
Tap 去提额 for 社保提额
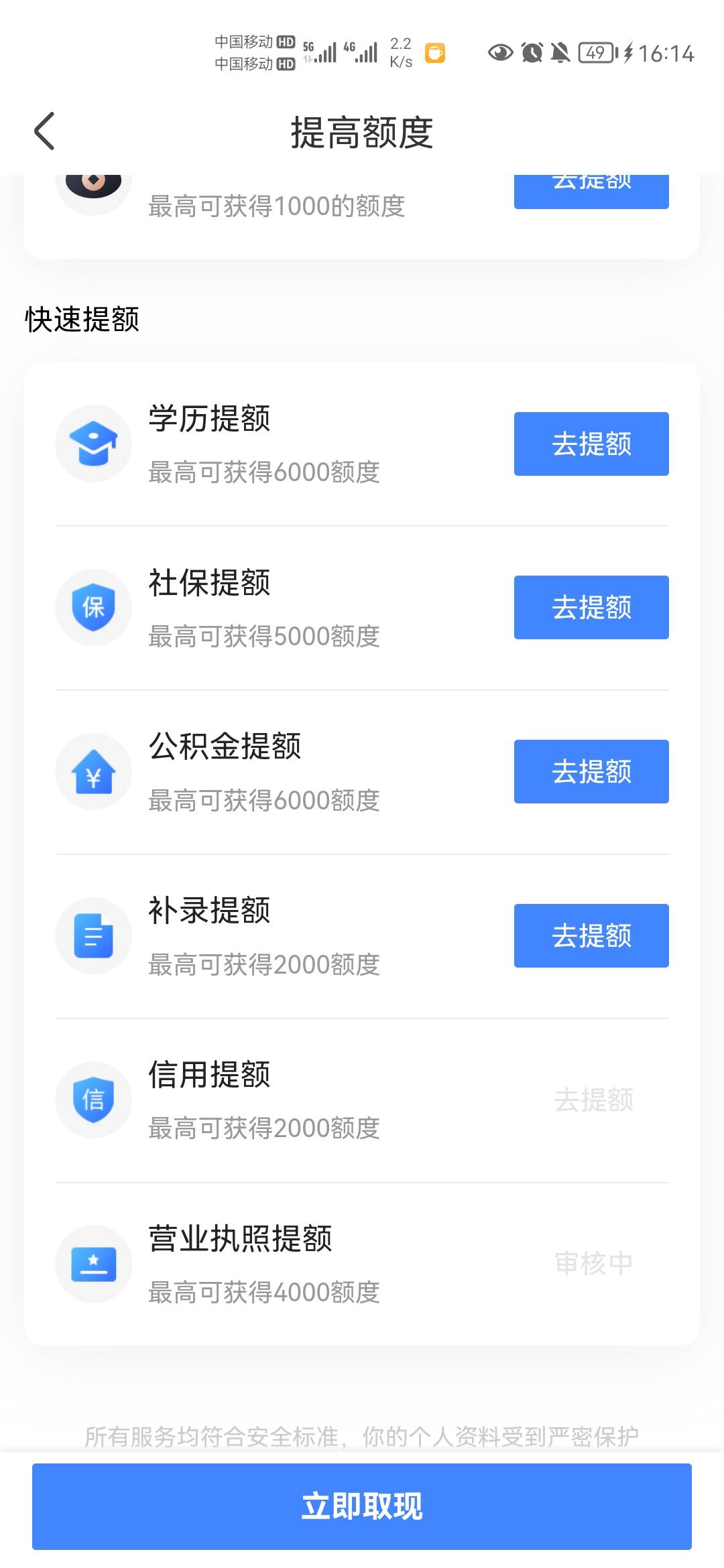[591, 607]
